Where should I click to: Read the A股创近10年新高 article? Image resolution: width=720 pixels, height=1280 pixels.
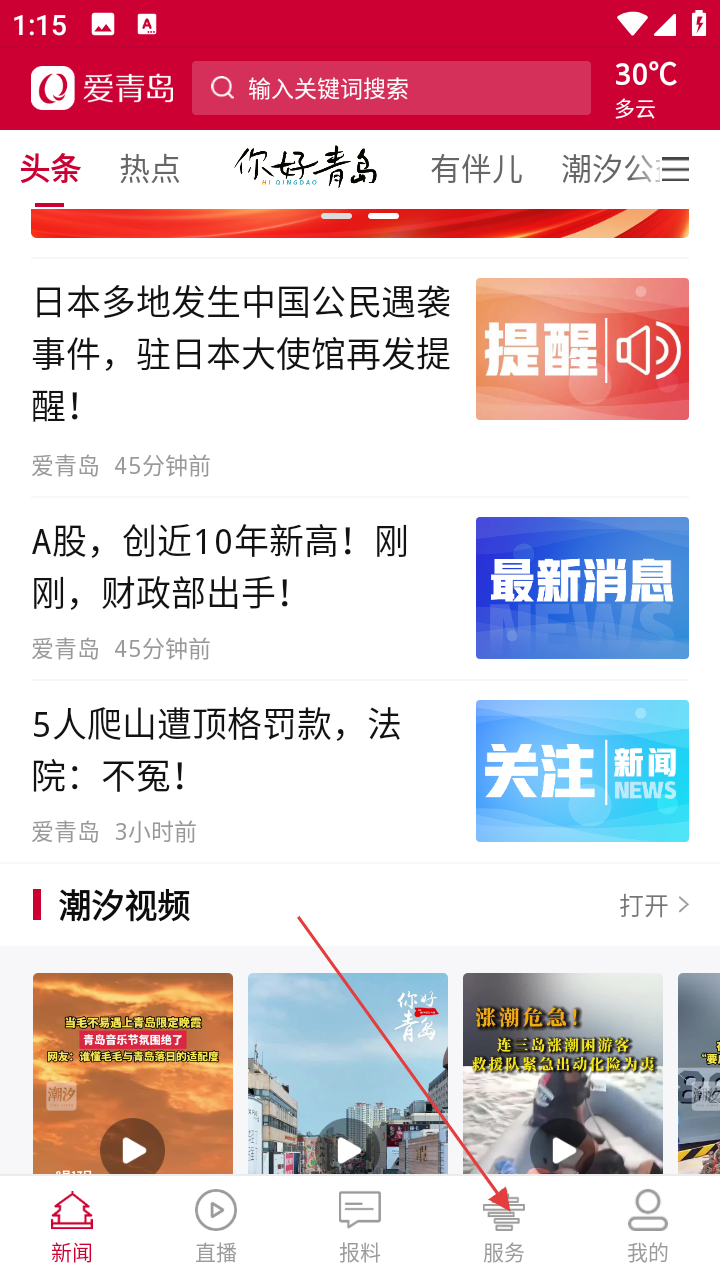(242, 567)
